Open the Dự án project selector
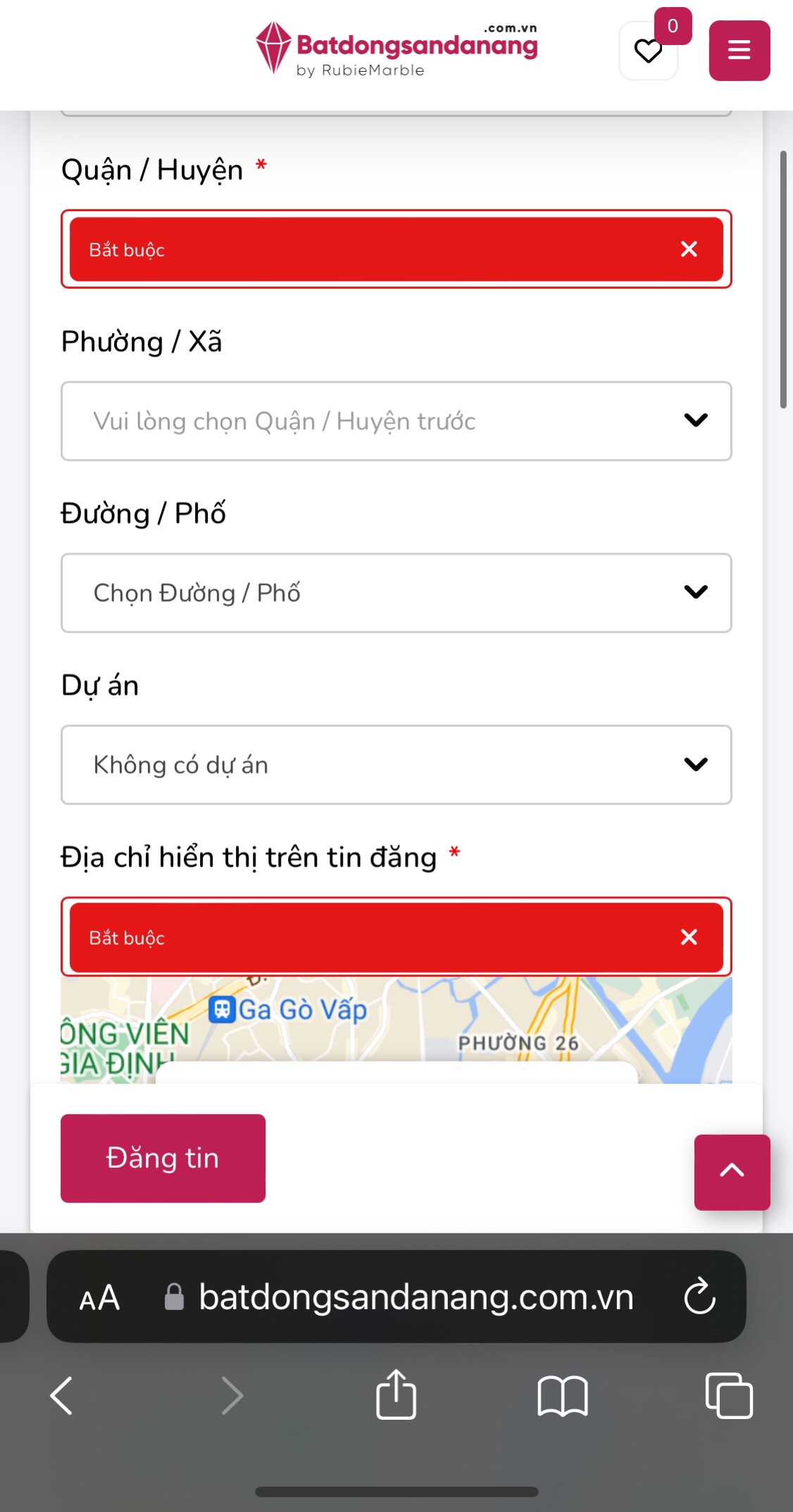The image size is (793, 1512). (x=396, y=765)
